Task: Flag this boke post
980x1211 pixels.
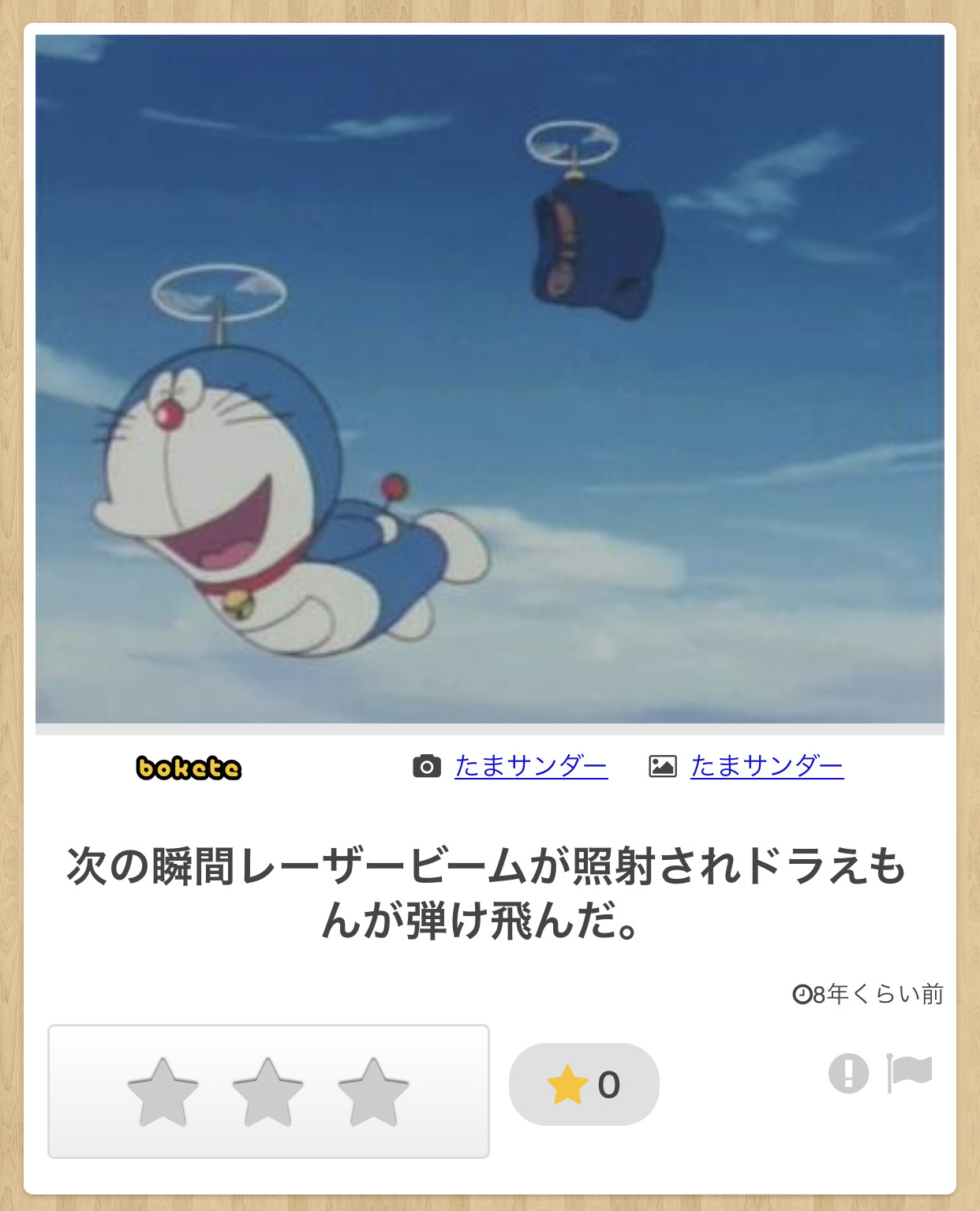Action: click(x=910, y=1073)
